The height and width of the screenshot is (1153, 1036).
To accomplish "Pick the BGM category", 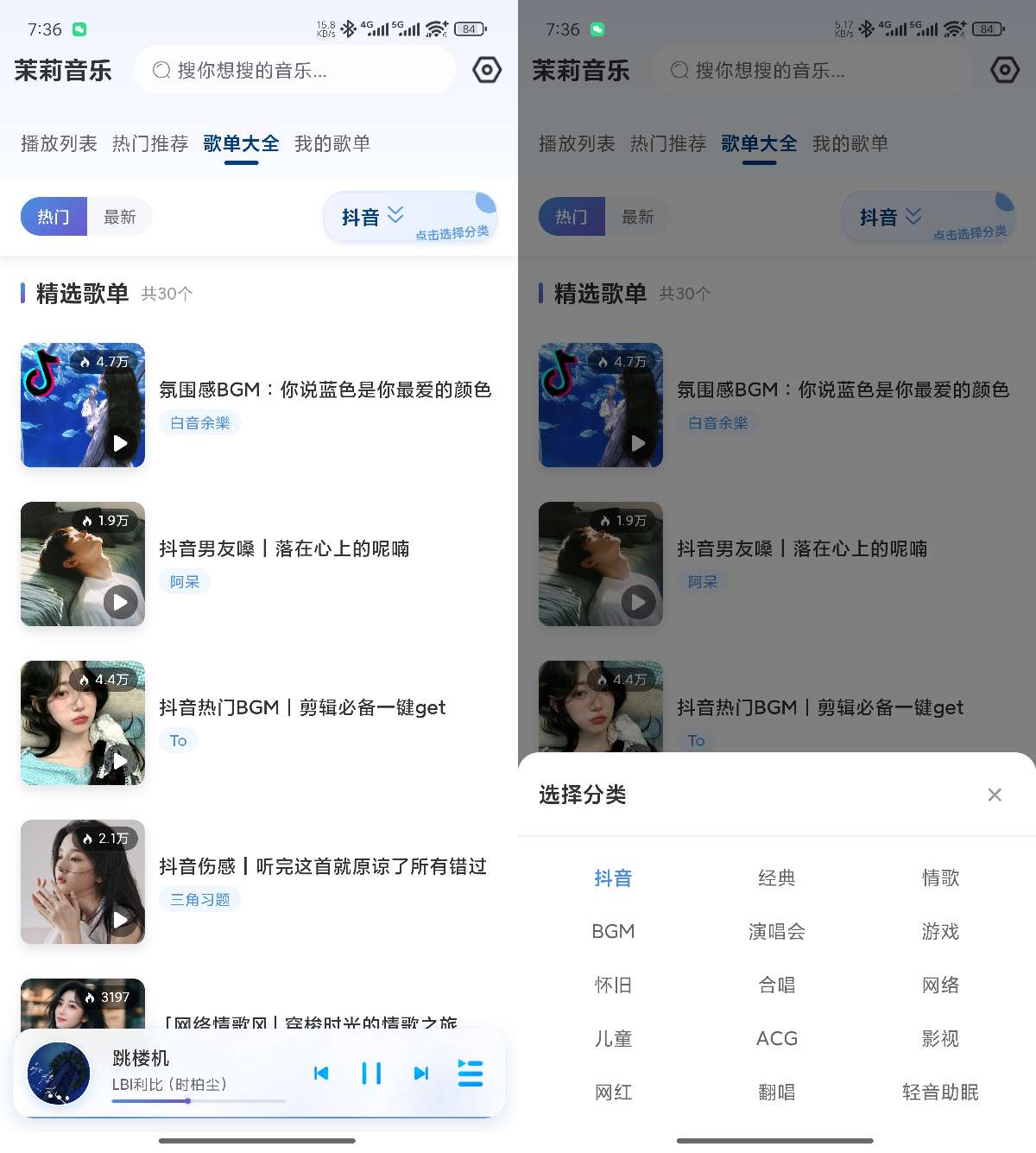I will click(613, 932).
